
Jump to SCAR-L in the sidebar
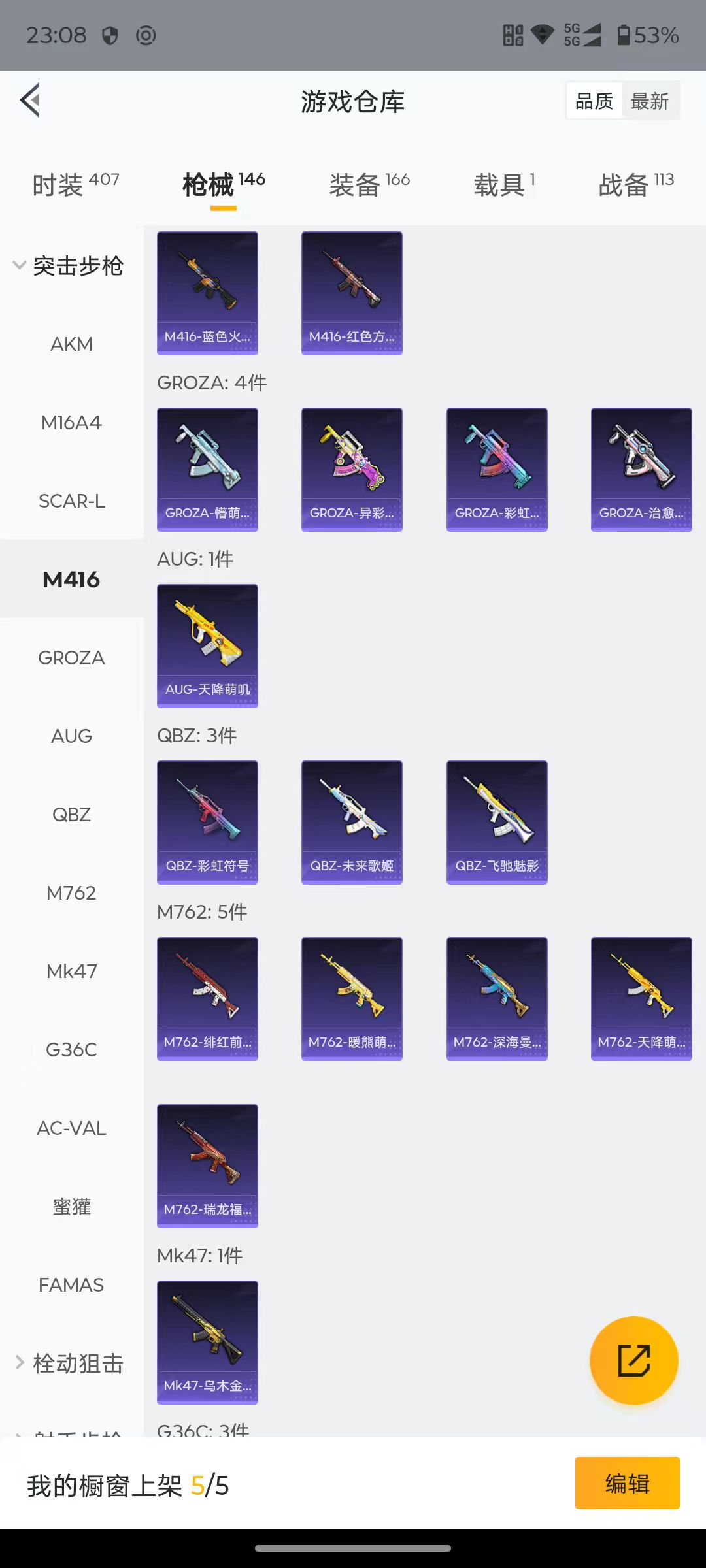pyautogui.click(x=71, y=501)
